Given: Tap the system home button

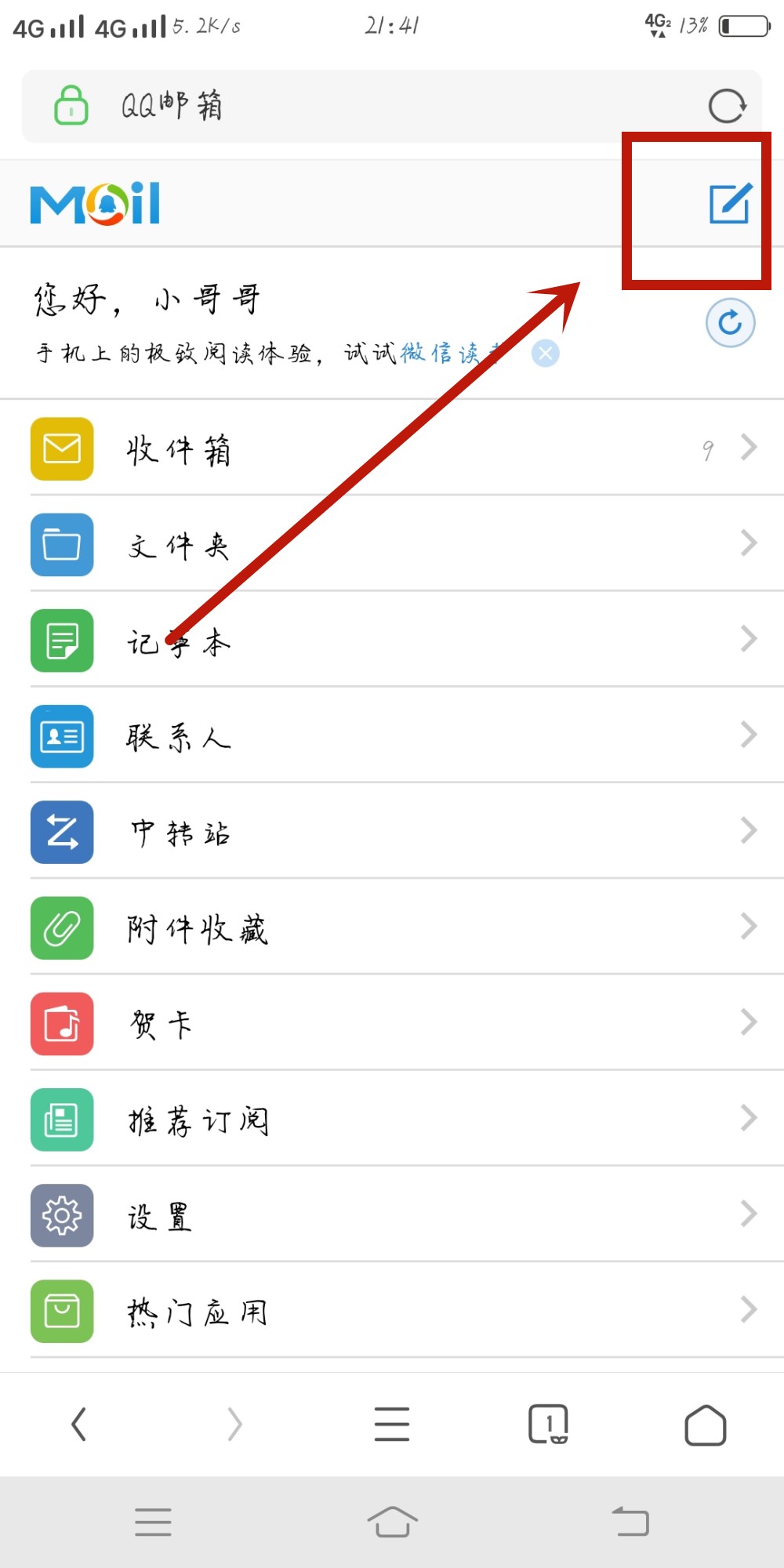Looking at the screenshot, I should pos(392,1522).
